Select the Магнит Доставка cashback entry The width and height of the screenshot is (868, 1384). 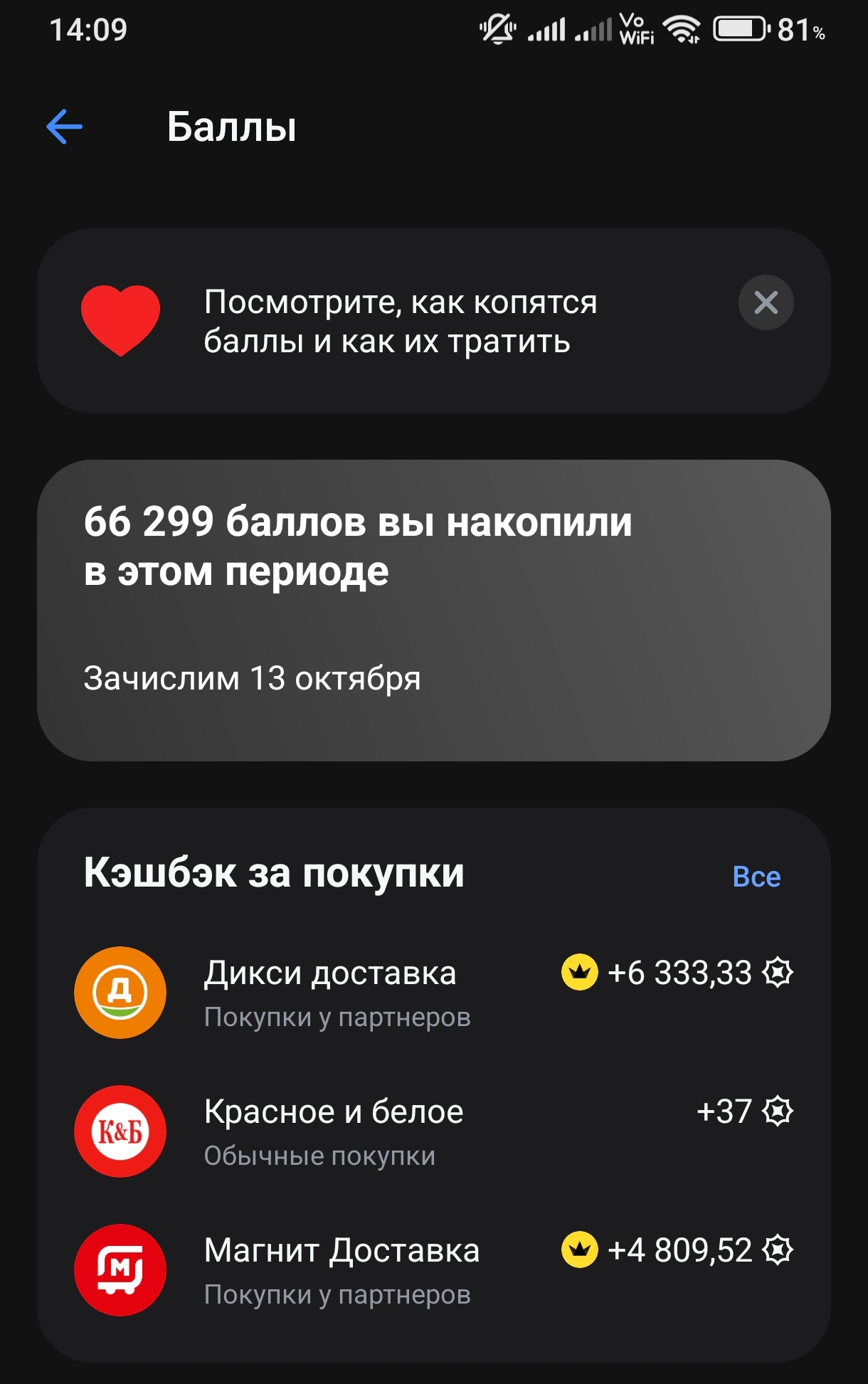[433, 1270]
